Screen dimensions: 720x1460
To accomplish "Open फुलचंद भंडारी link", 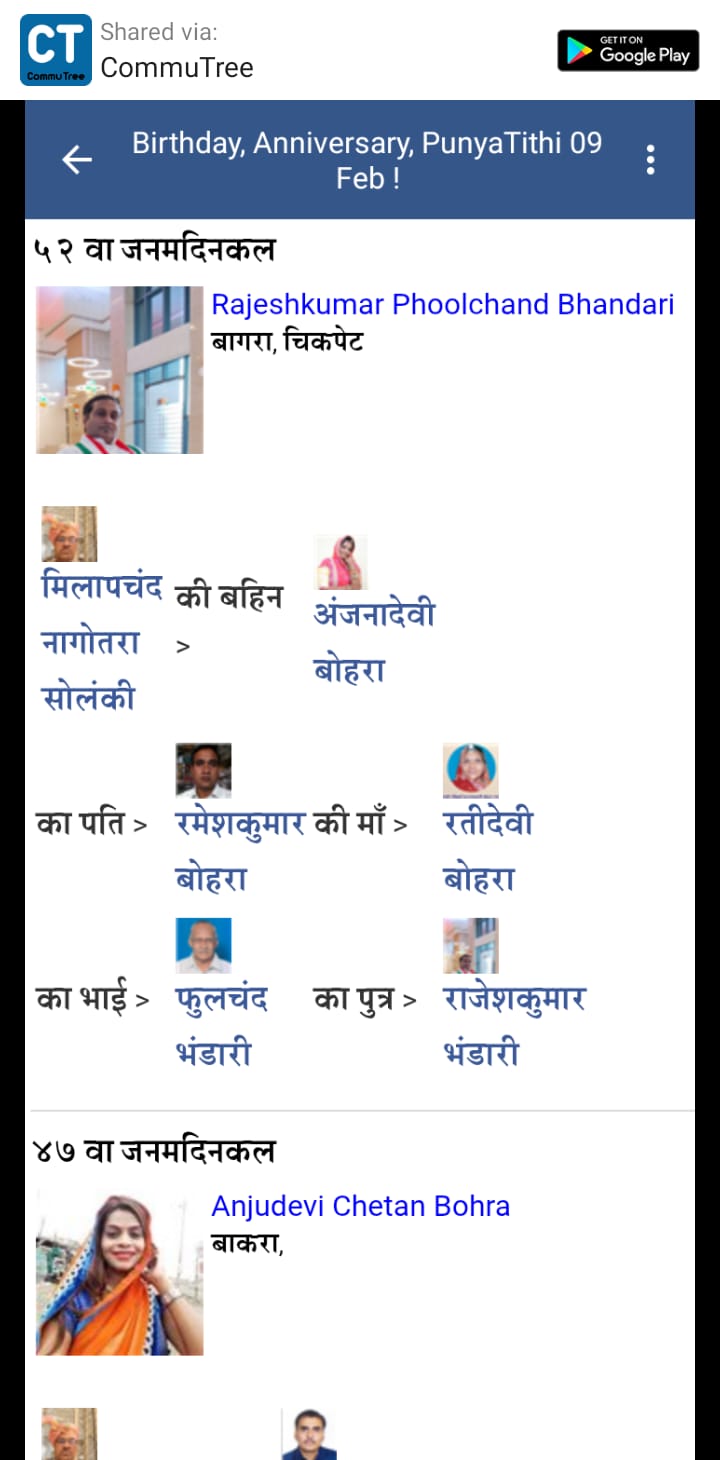I will (221, 1025).
